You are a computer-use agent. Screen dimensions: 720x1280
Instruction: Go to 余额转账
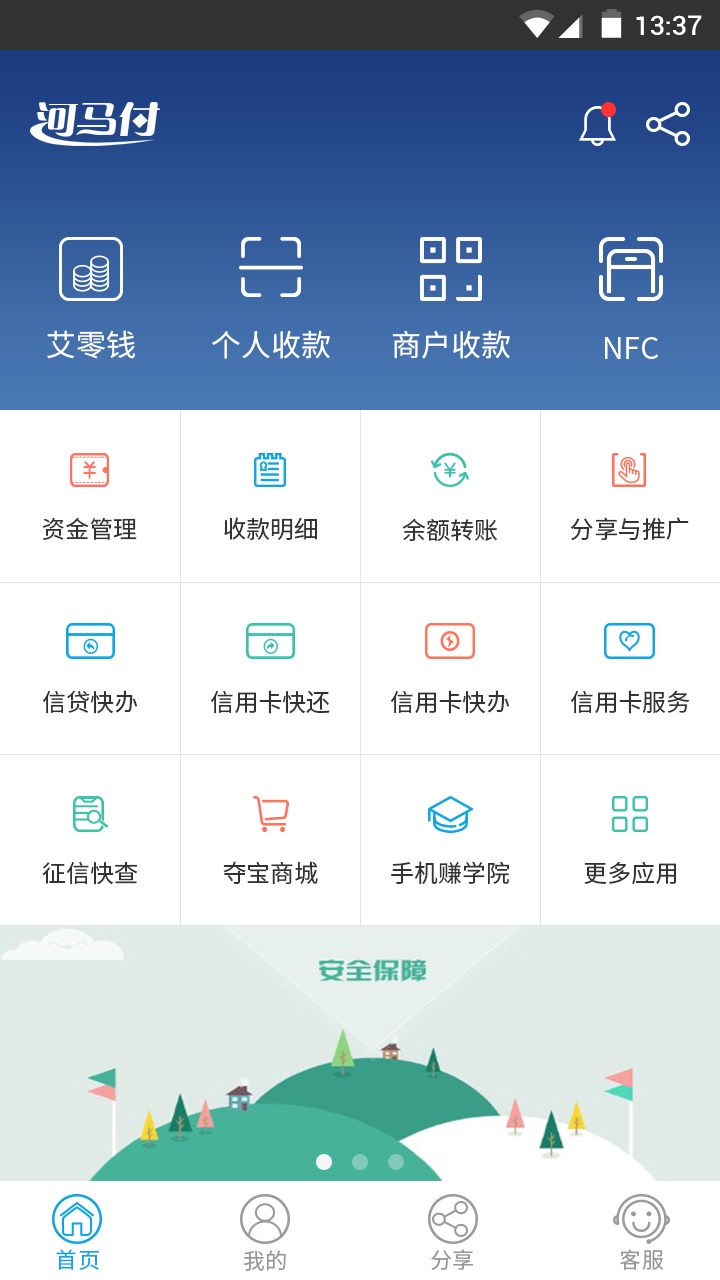click(450, 496)
